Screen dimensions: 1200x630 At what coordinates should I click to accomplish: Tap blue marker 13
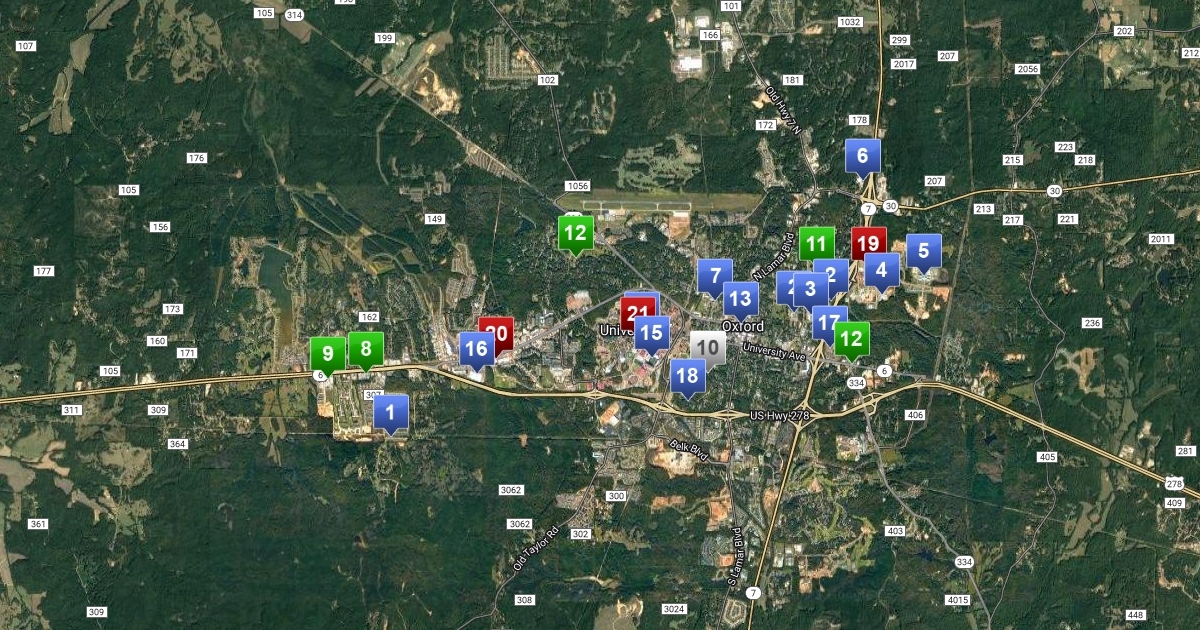click(739, 298)
